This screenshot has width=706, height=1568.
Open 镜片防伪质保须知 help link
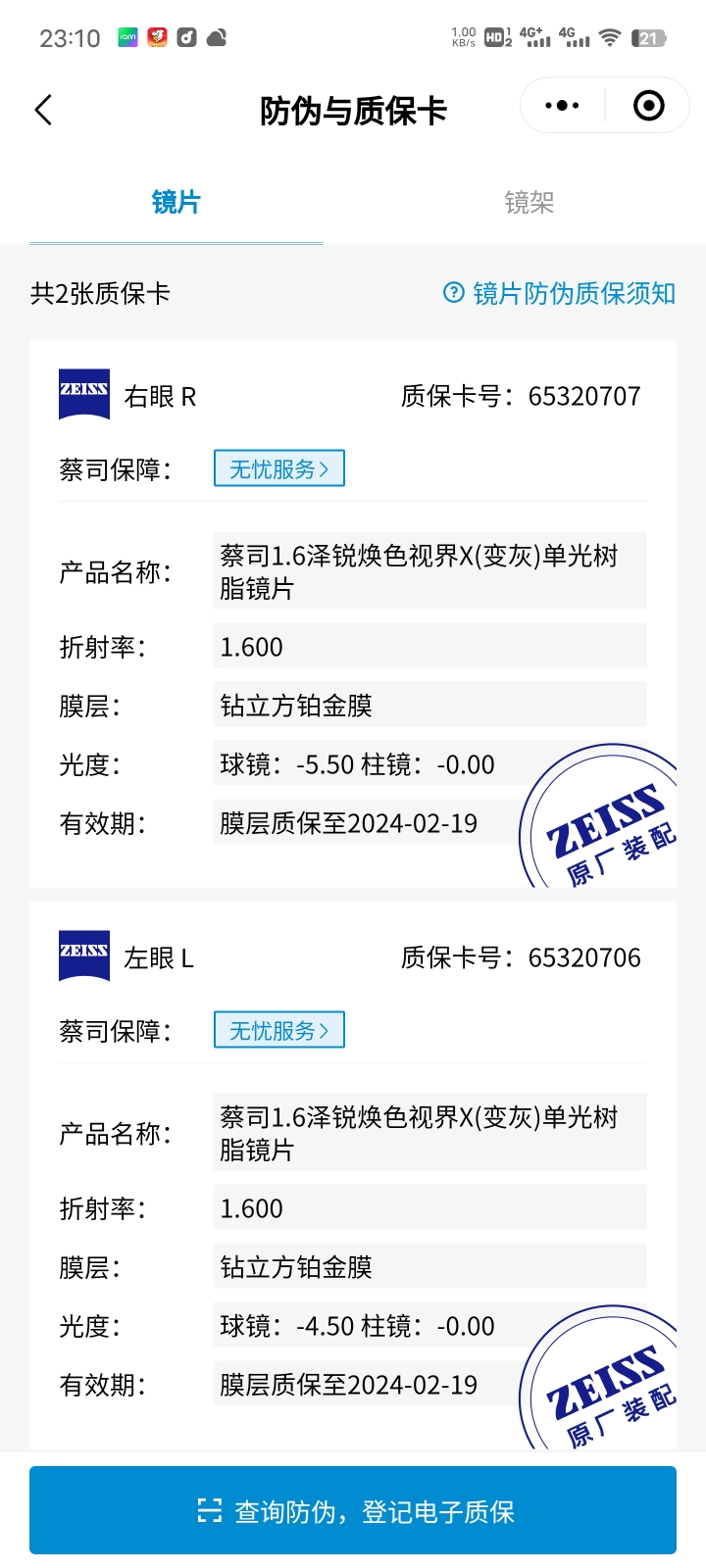tap(561, 293)
